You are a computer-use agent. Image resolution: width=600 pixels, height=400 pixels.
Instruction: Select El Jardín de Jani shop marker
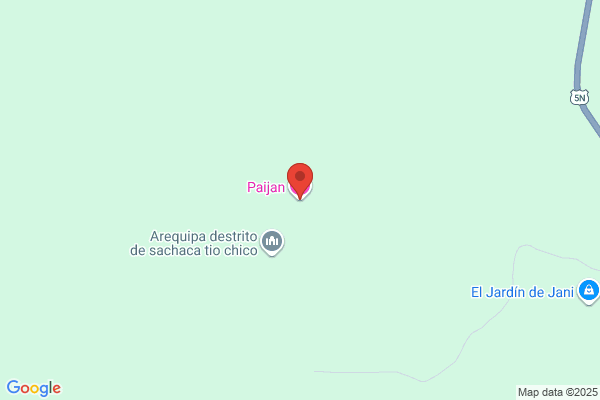coord(589,291)
